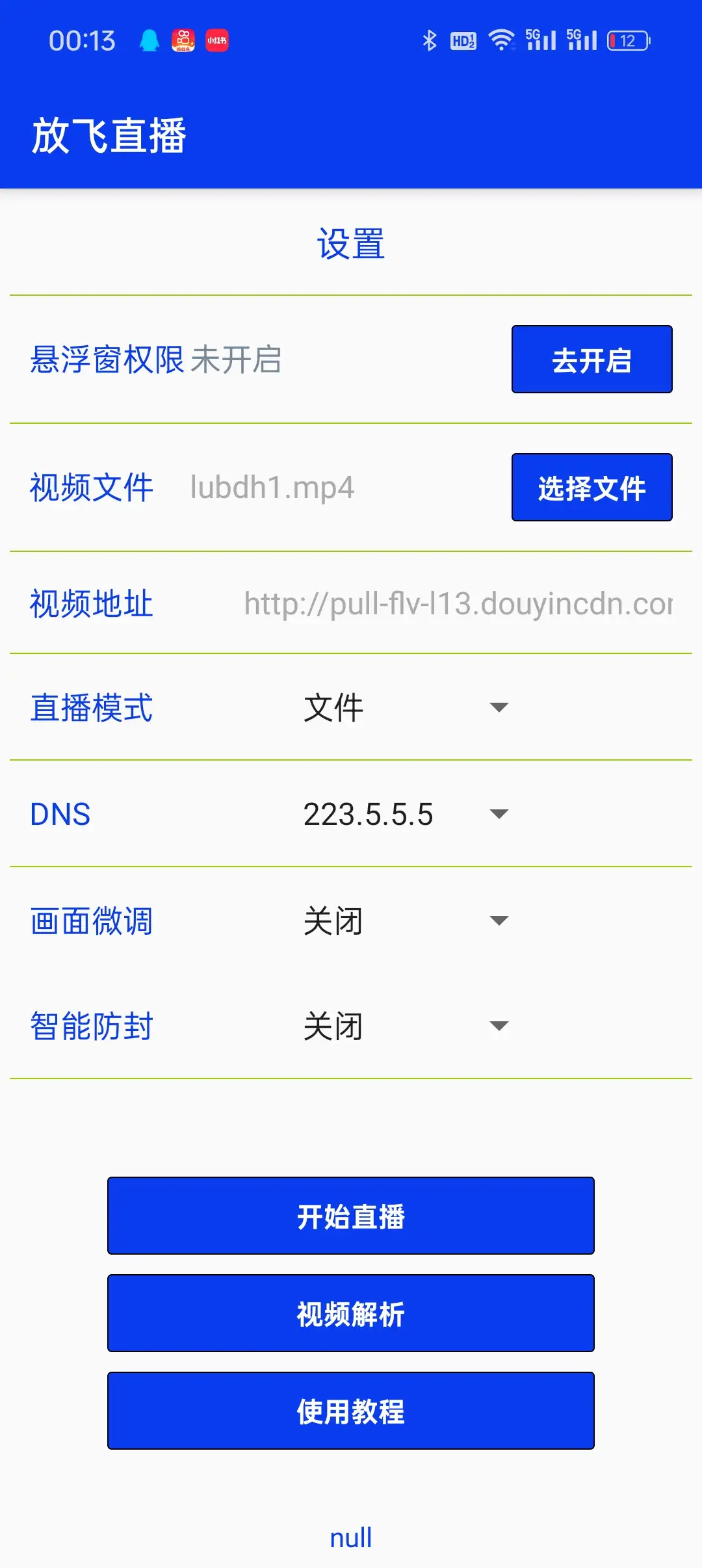The width and height of the screenshot is (702, 1568).
Task: Expand the DNS dropdown showing 223.5.5.5
Action: [403, 814]
